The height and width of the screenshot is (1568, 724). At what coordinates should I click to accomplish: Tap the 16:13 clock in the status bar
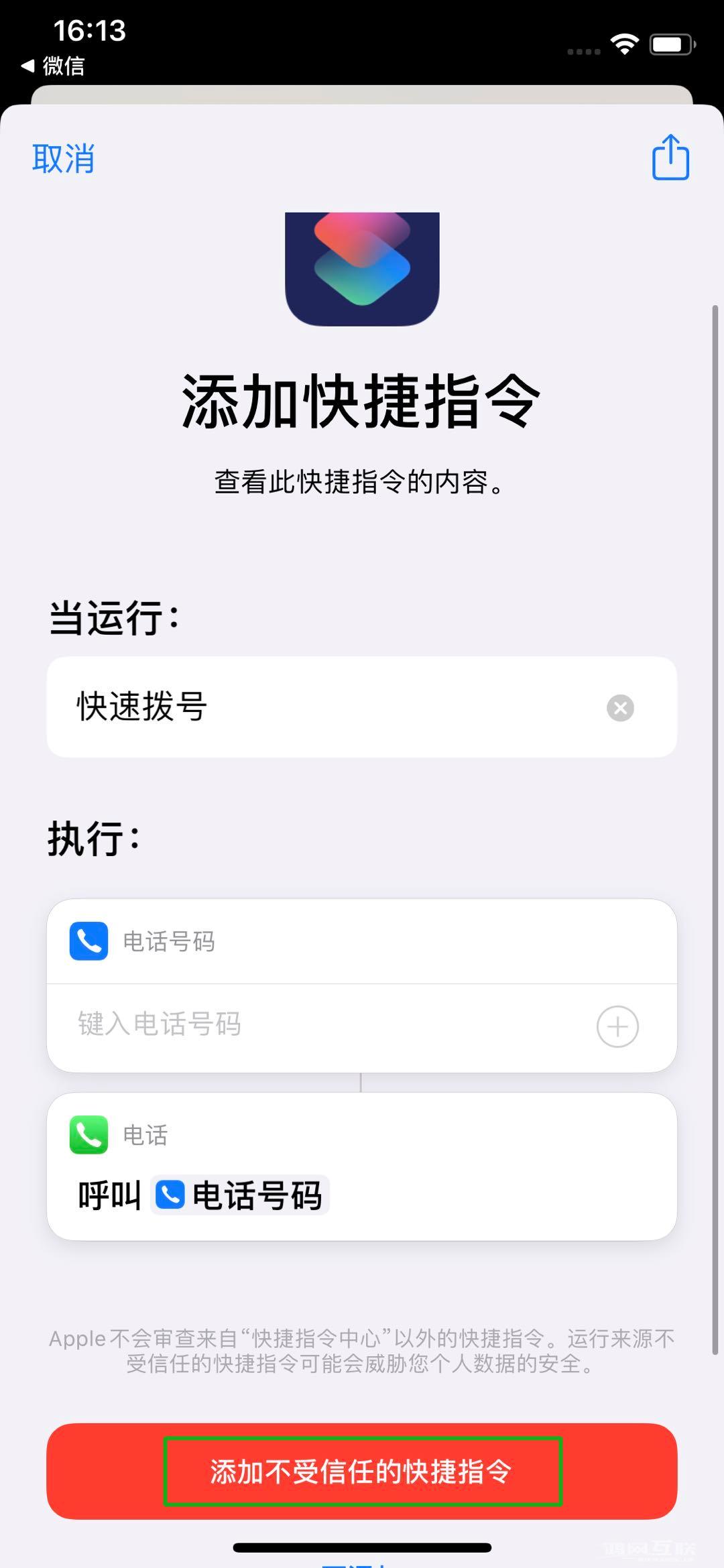[88, 30]
